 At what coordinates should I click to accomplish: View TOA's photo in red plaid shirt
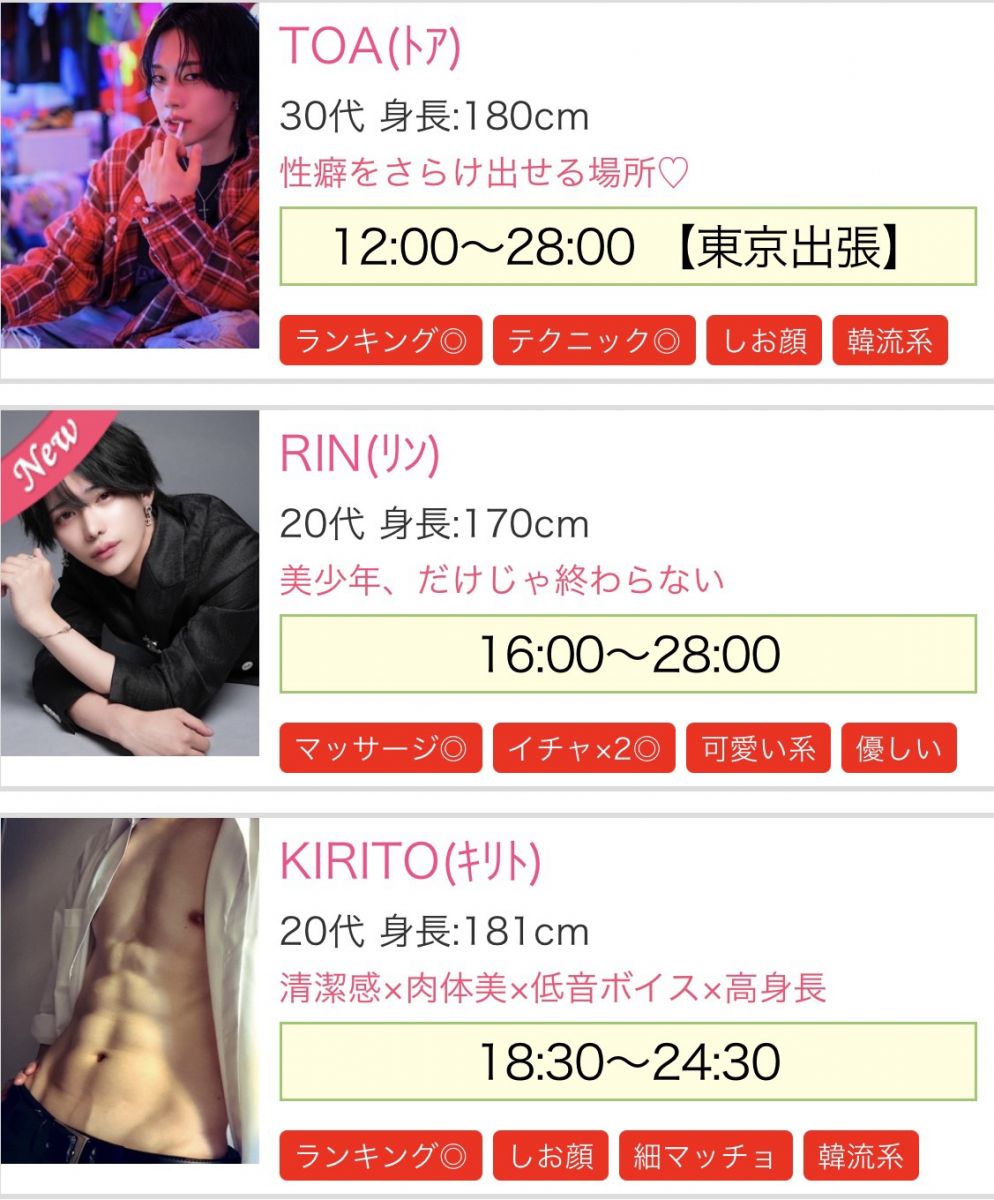[130, 175]
